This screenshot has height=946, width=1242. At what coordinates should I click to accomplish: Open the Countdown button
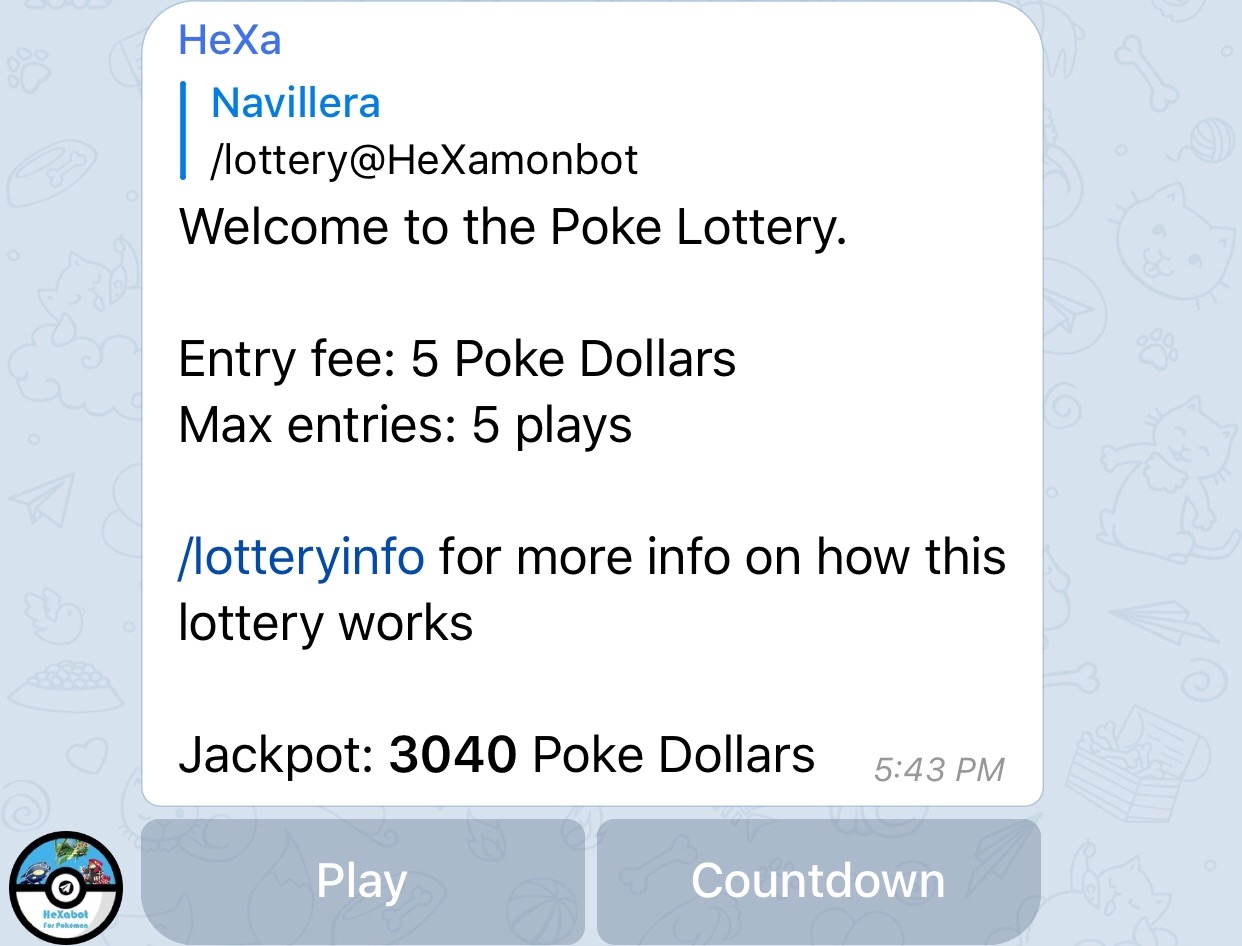818,881
